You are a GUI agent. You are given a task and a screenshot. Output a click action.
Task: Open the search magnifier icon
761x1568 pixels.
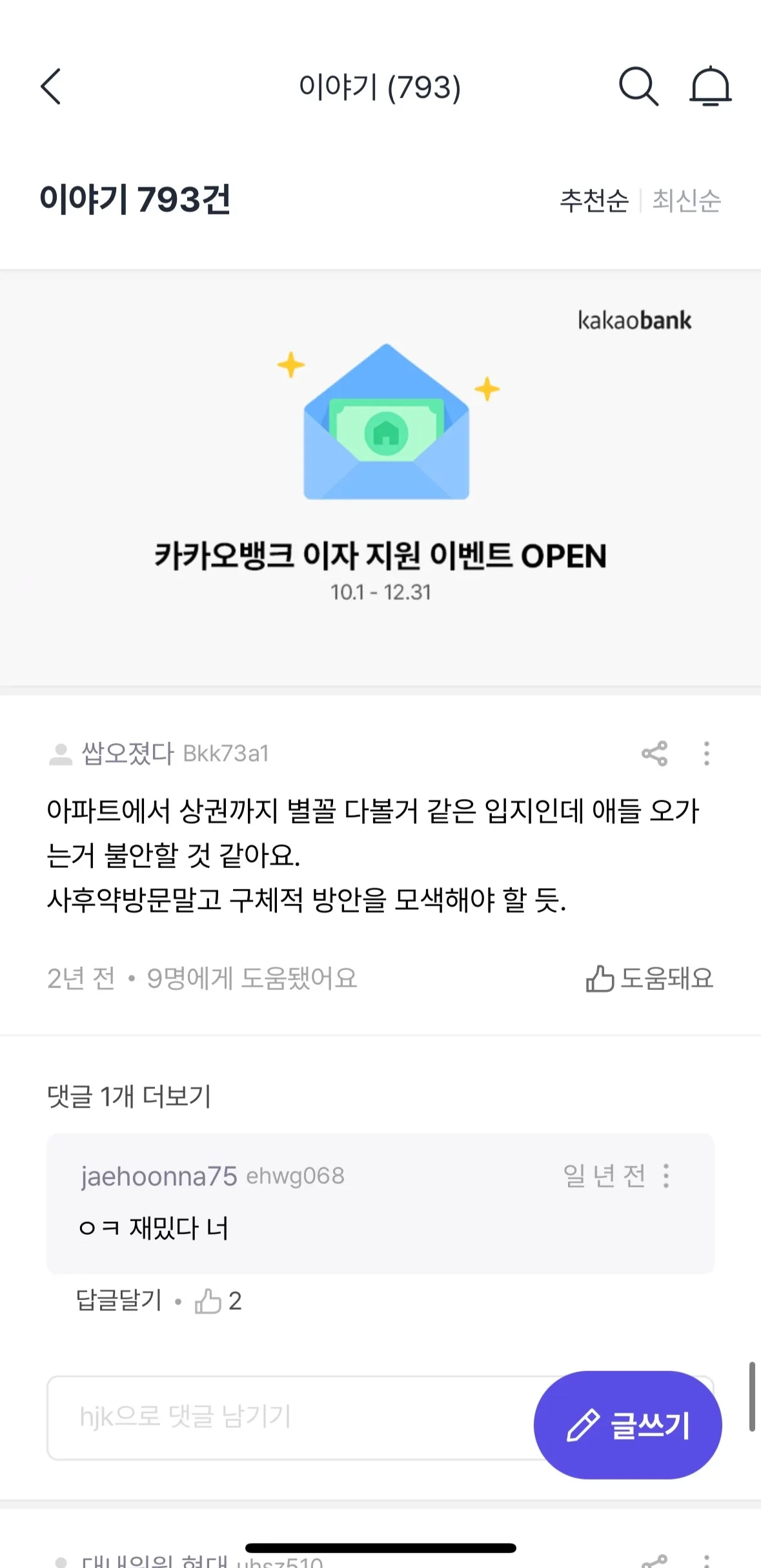638,87
